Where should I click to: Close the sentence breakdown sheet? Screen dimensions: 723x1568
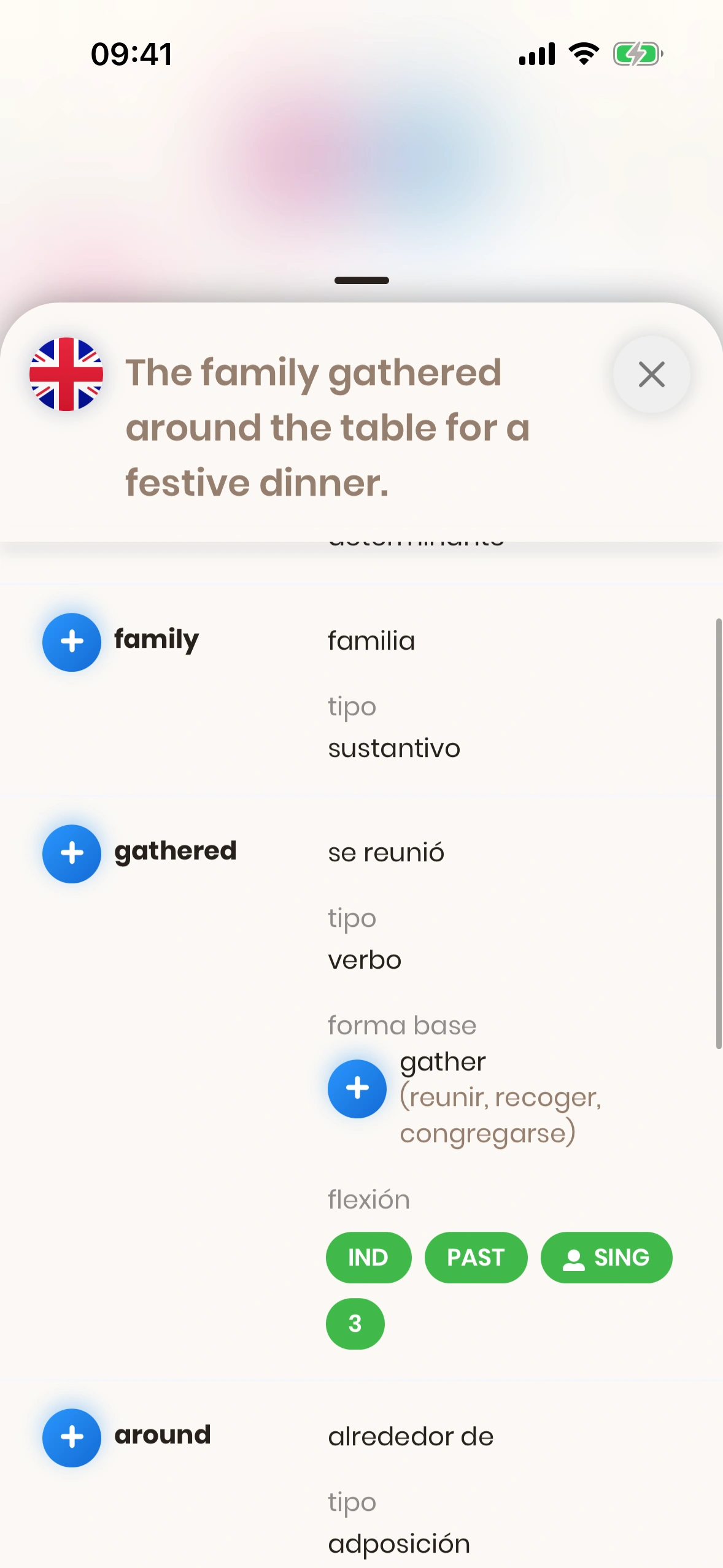pos(651,374)
